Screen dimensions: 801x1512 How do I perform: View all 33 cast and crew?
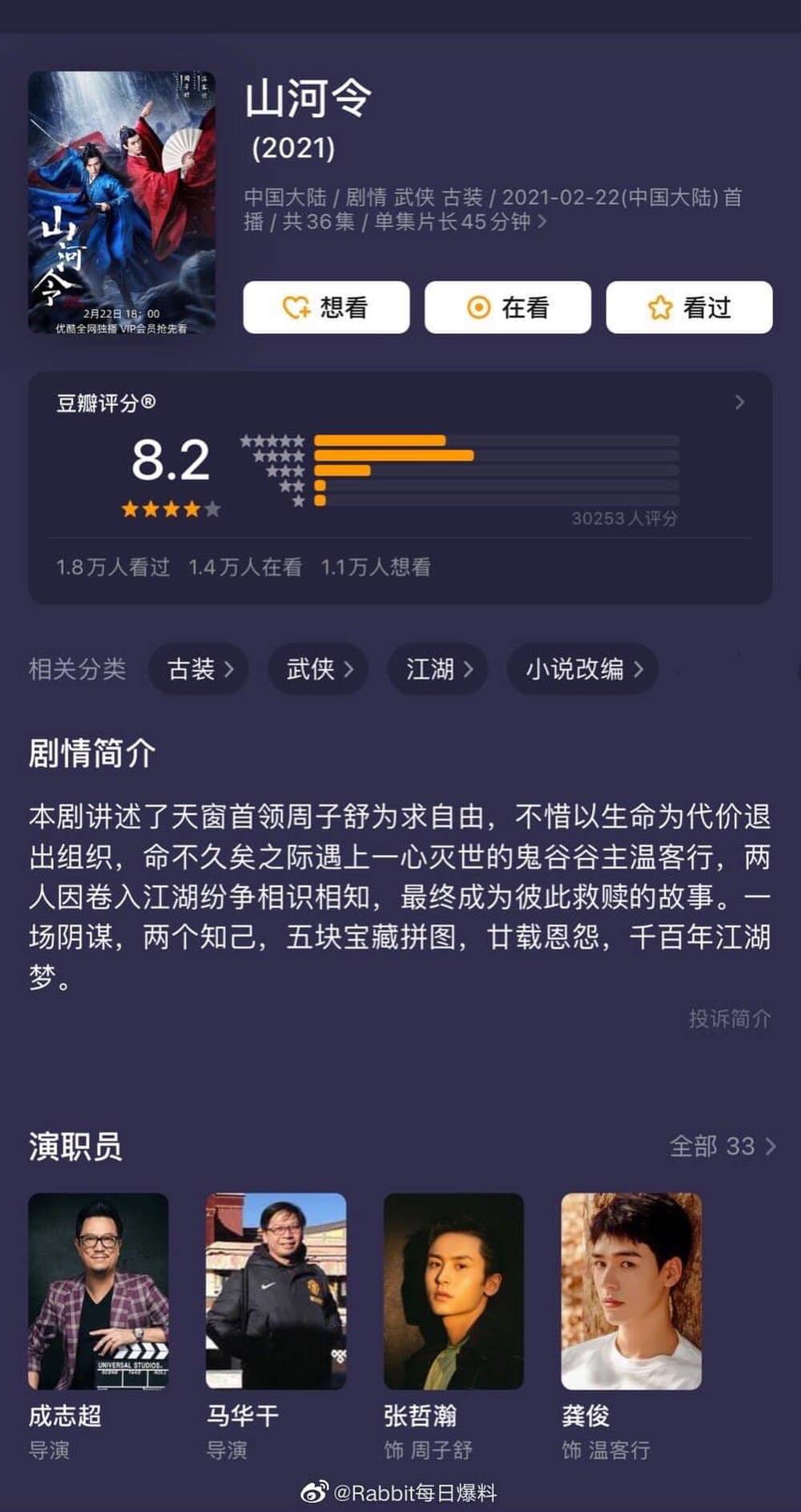click(x=722, y=1146)
